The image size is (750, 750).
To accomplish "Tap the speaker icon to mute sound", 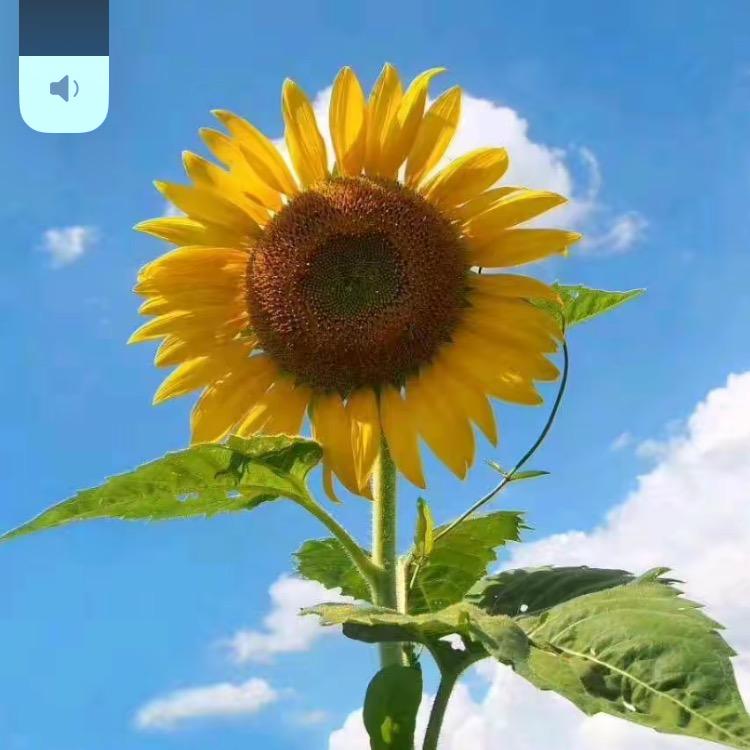I will click(x=64, y=89).
